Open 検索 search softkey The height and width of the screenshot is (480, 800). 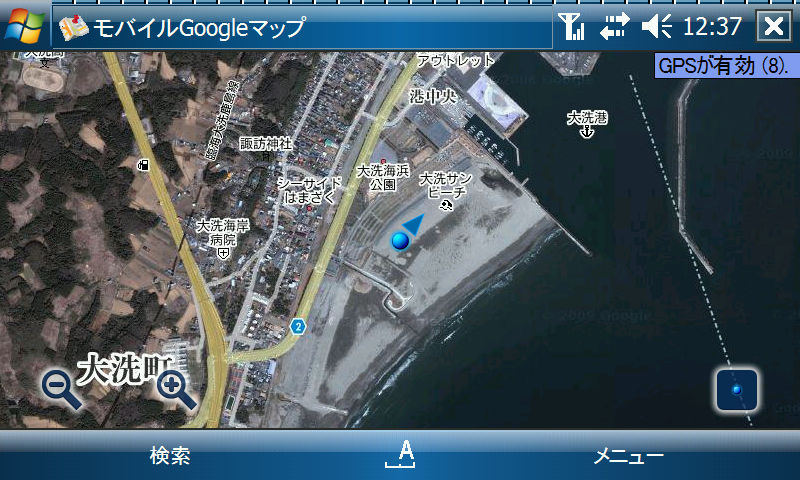pyautogui.click(x=170, y=456)
